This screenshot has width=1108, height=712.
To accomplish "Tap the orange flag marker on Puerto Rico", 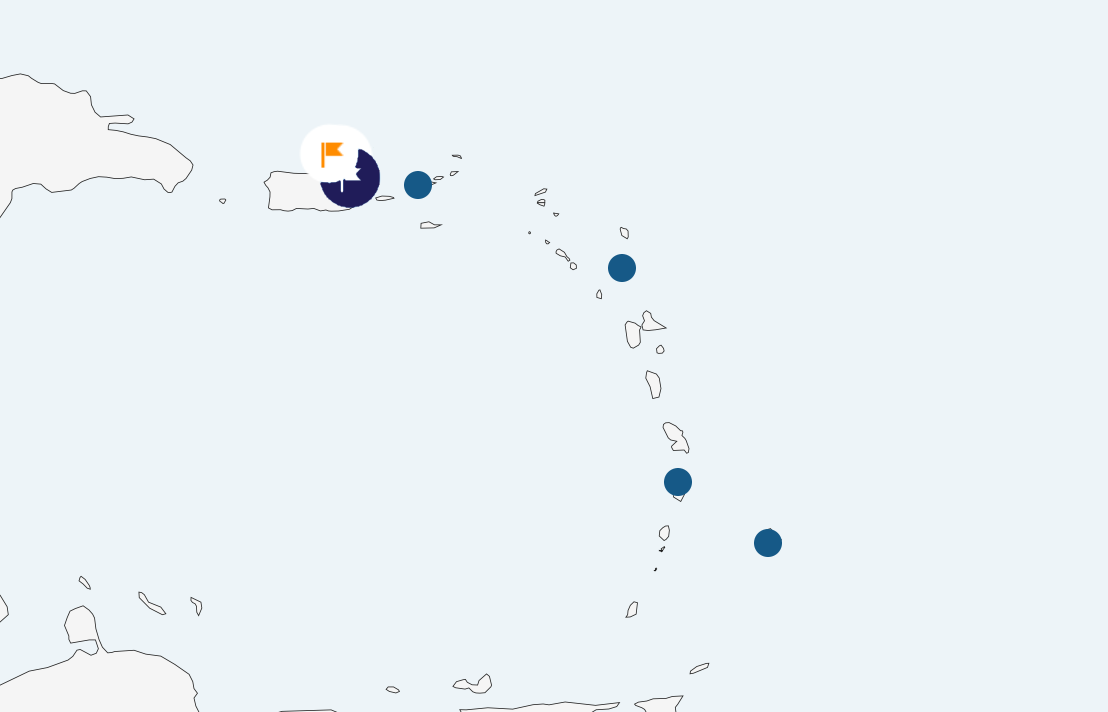I will click(332, 153).
